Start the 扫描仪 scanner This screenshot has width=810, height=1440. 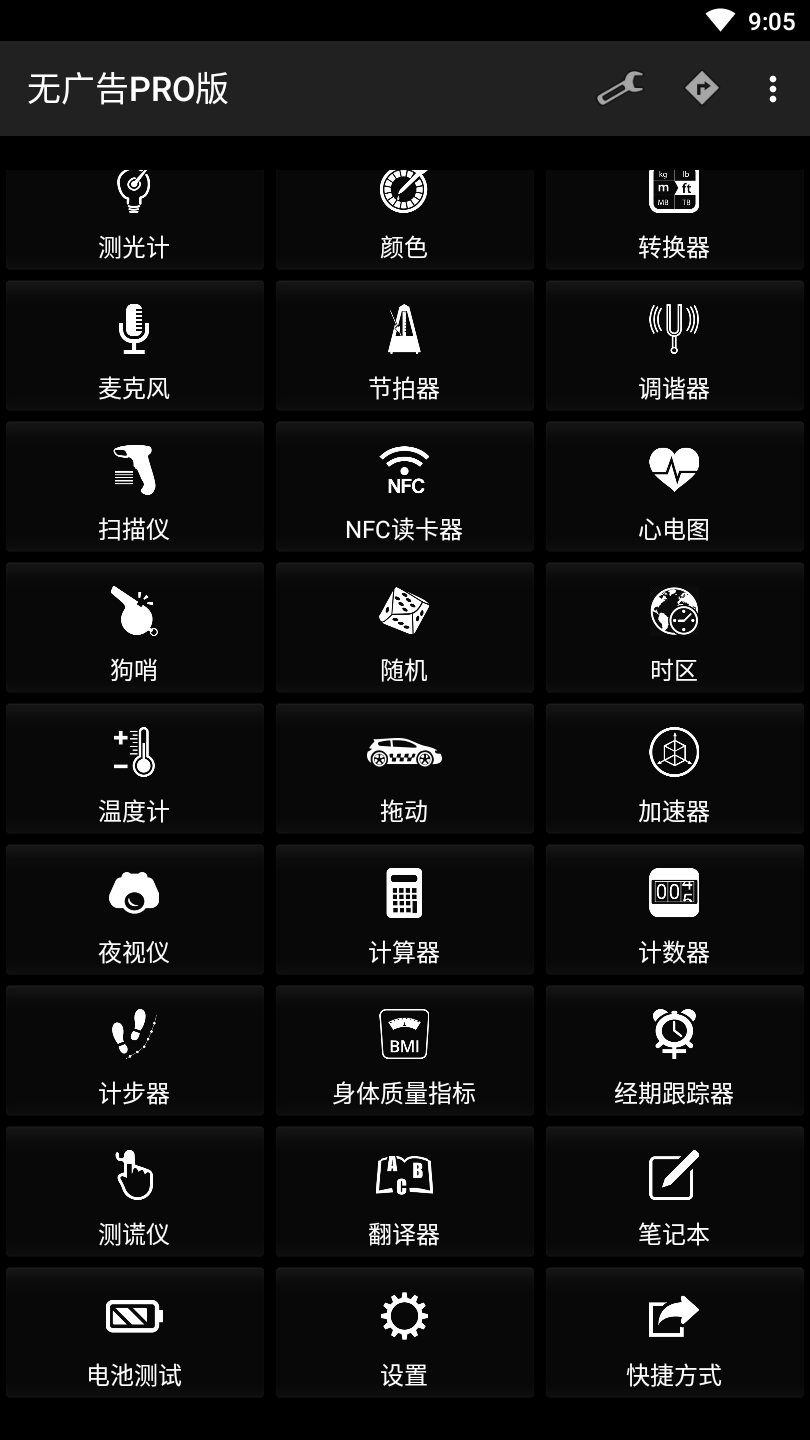[x=135, y=487]
